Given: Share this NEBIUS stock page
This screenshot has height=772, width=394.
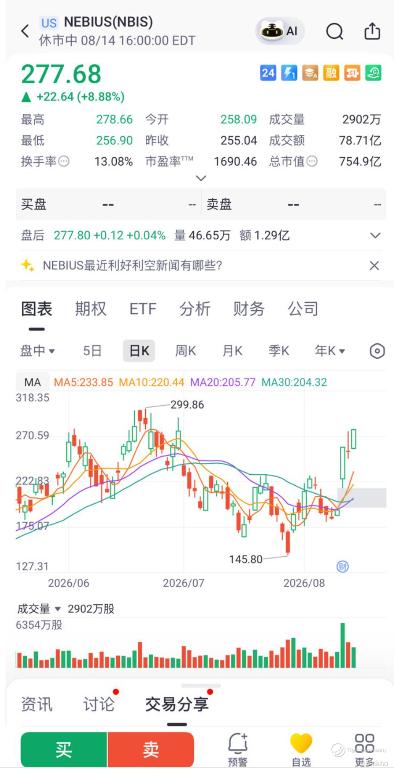Looking at the screenshot, I should tap(372, 31).
